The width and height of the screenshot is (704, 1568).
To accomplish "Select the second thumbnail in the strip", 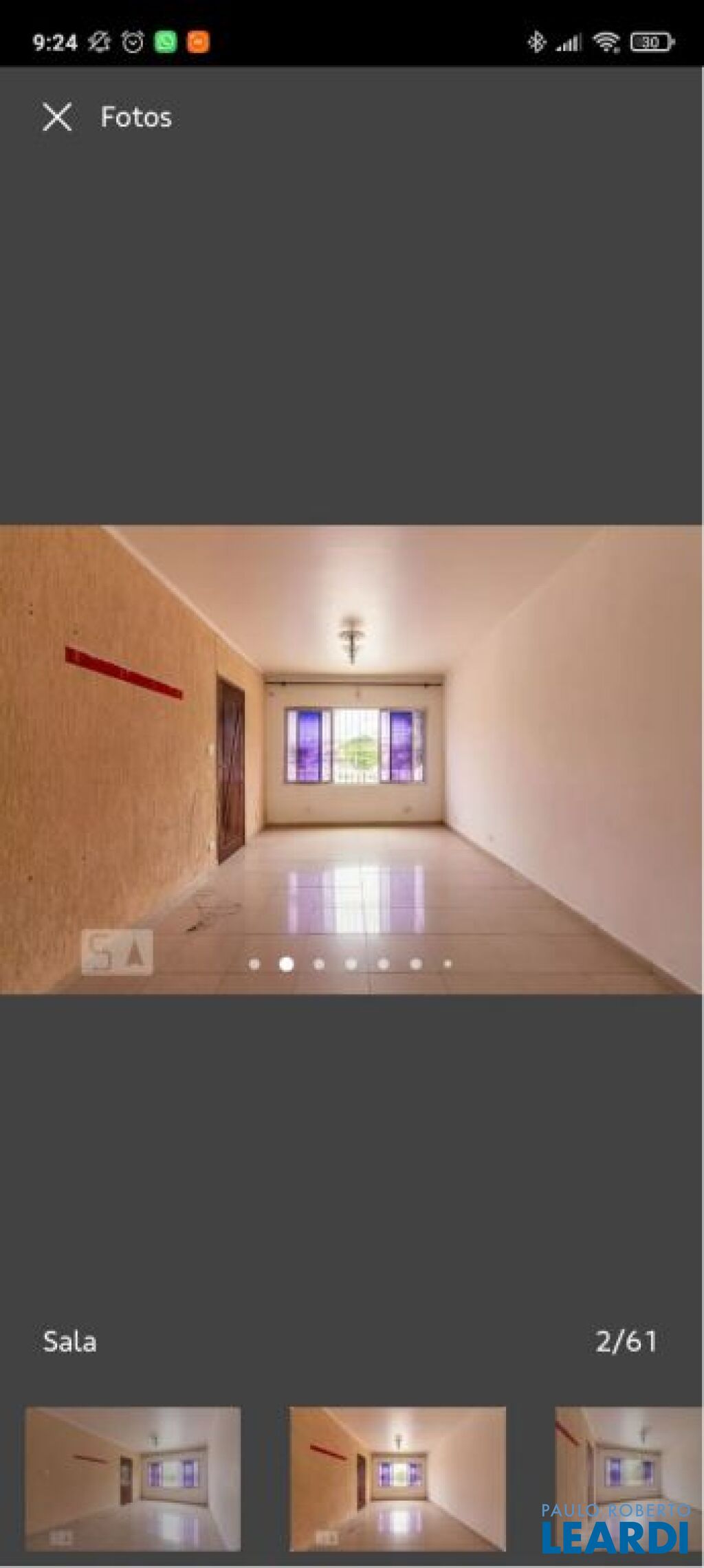I will (397, 1479).
